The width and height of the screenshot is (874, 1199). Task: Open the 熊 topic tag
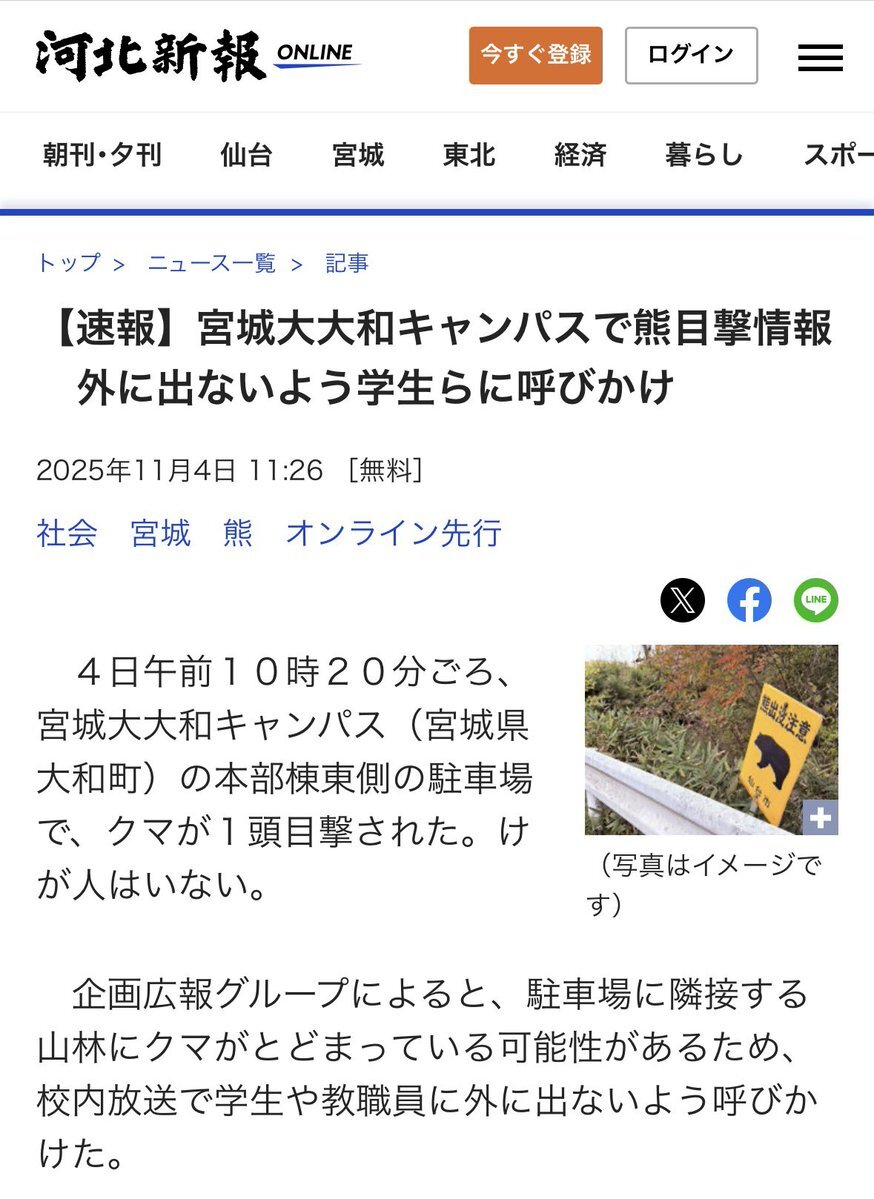coord(238,533)
